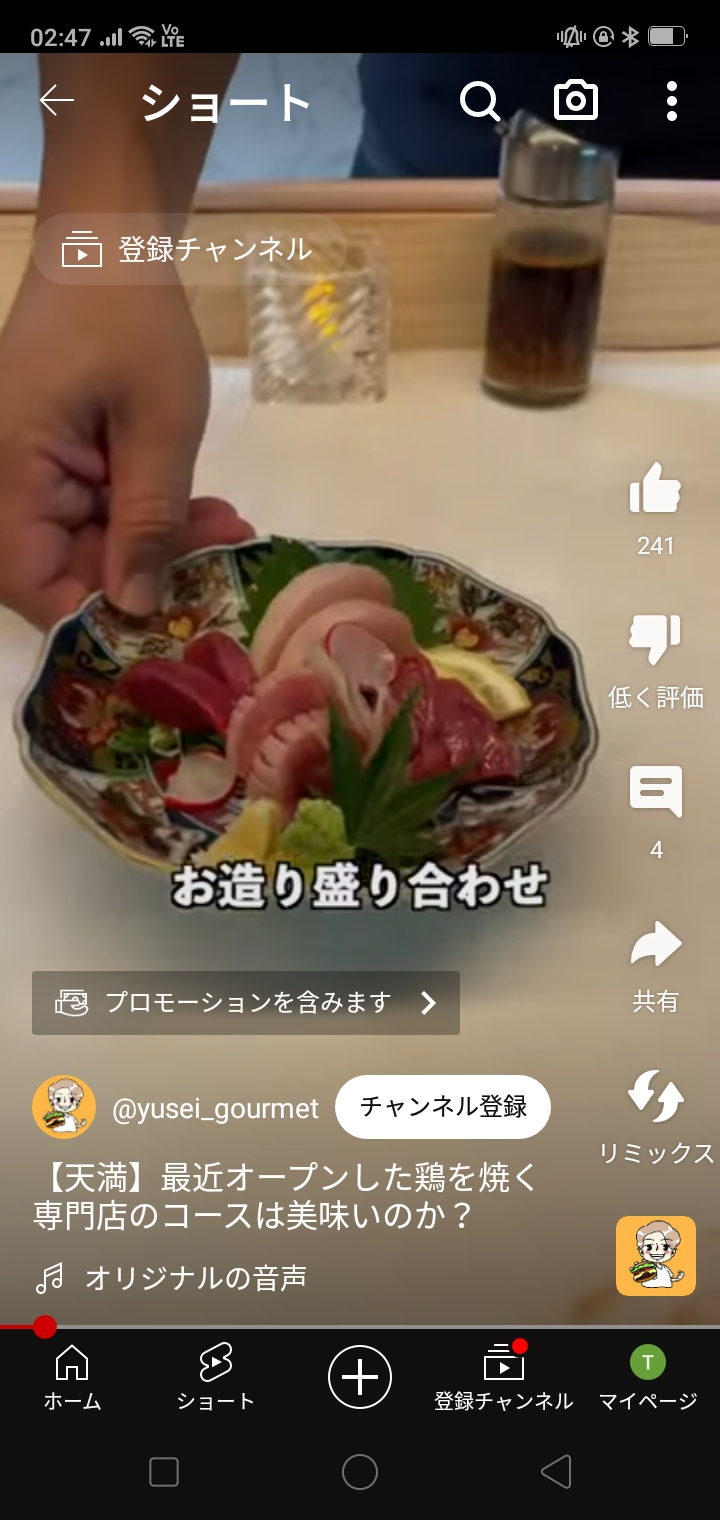
Task: Switch to the ホーム tab
Action: pos(72,1378)
